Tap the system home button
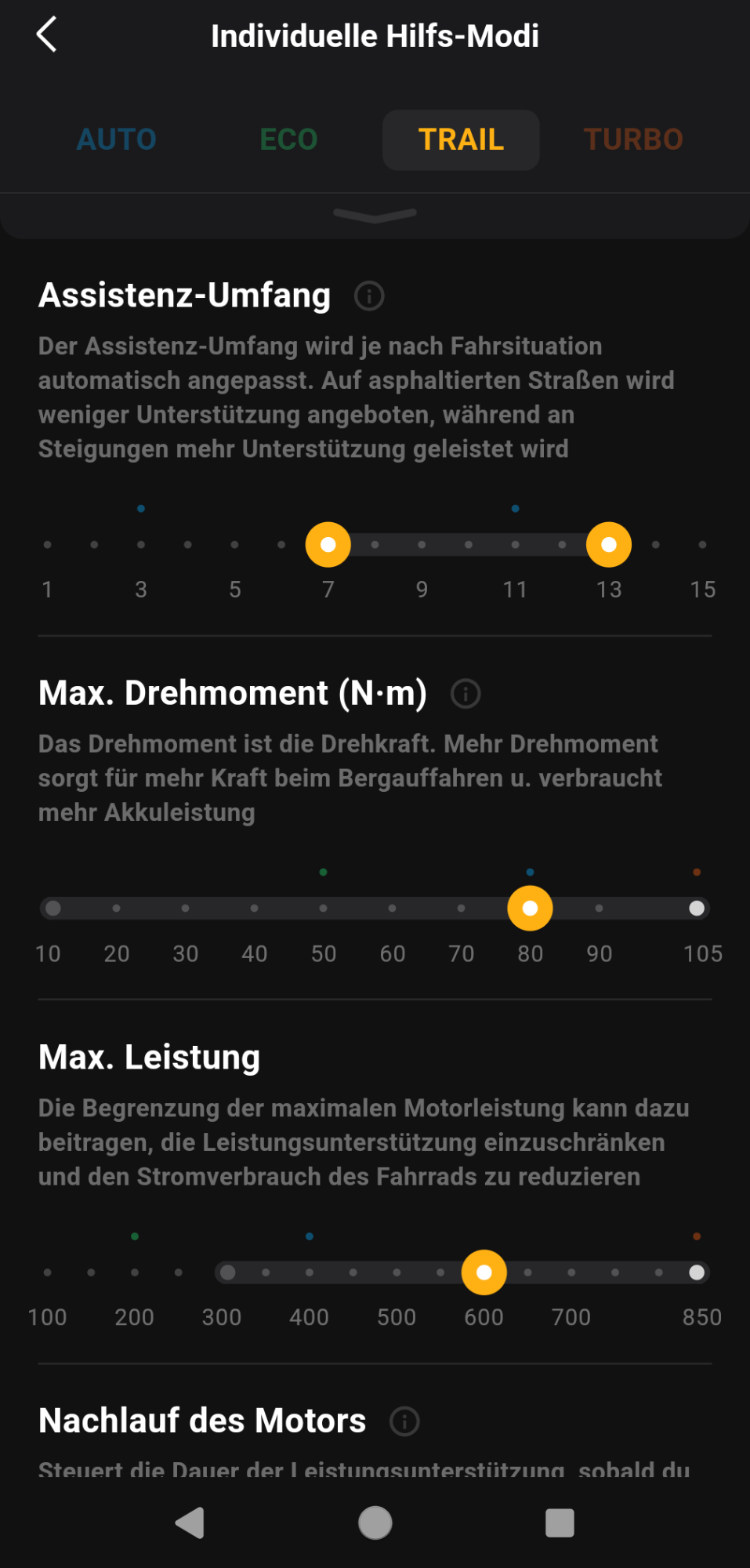Viewport: 750px width, 1568px height. (x=375, y=1523)
